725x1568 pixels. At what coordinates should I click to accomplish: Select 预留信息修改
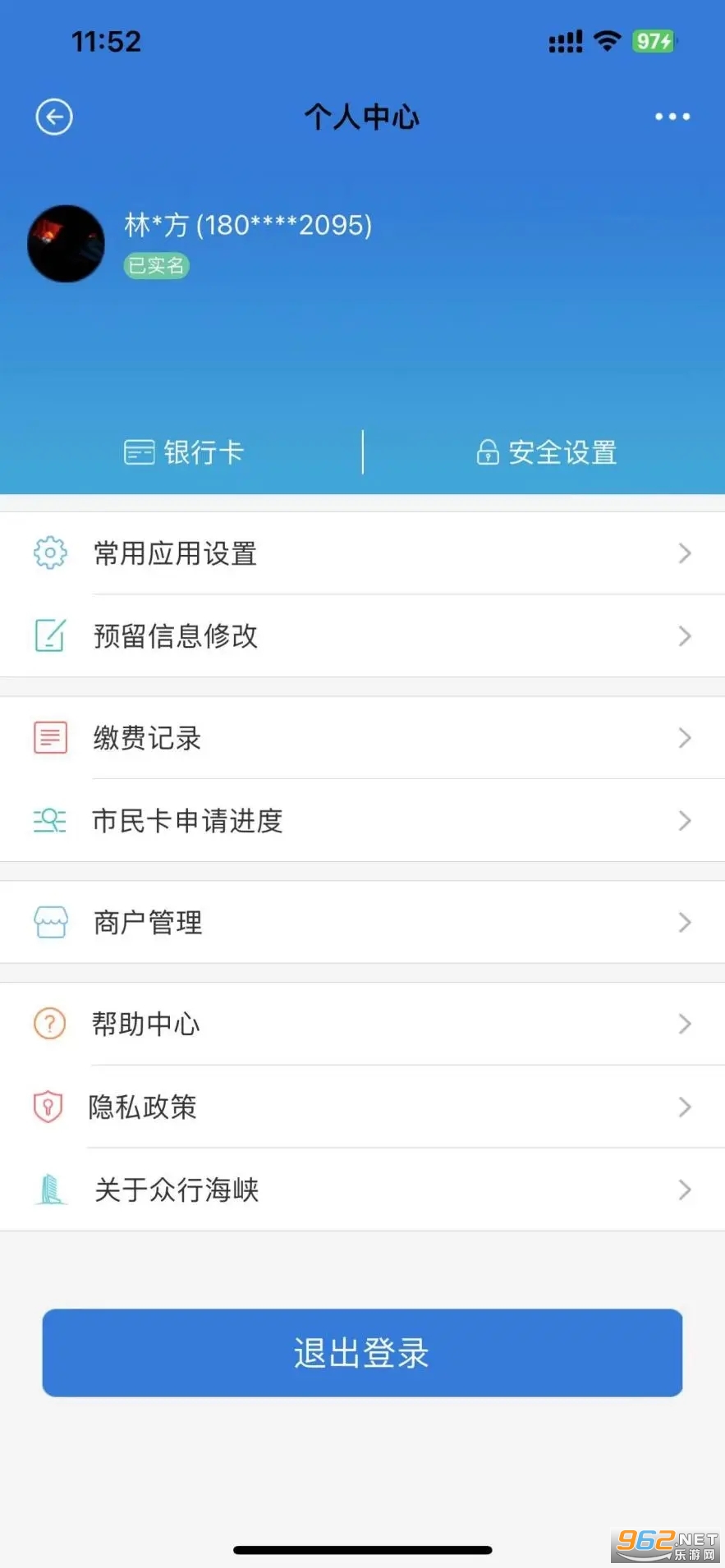click(361, 636)
